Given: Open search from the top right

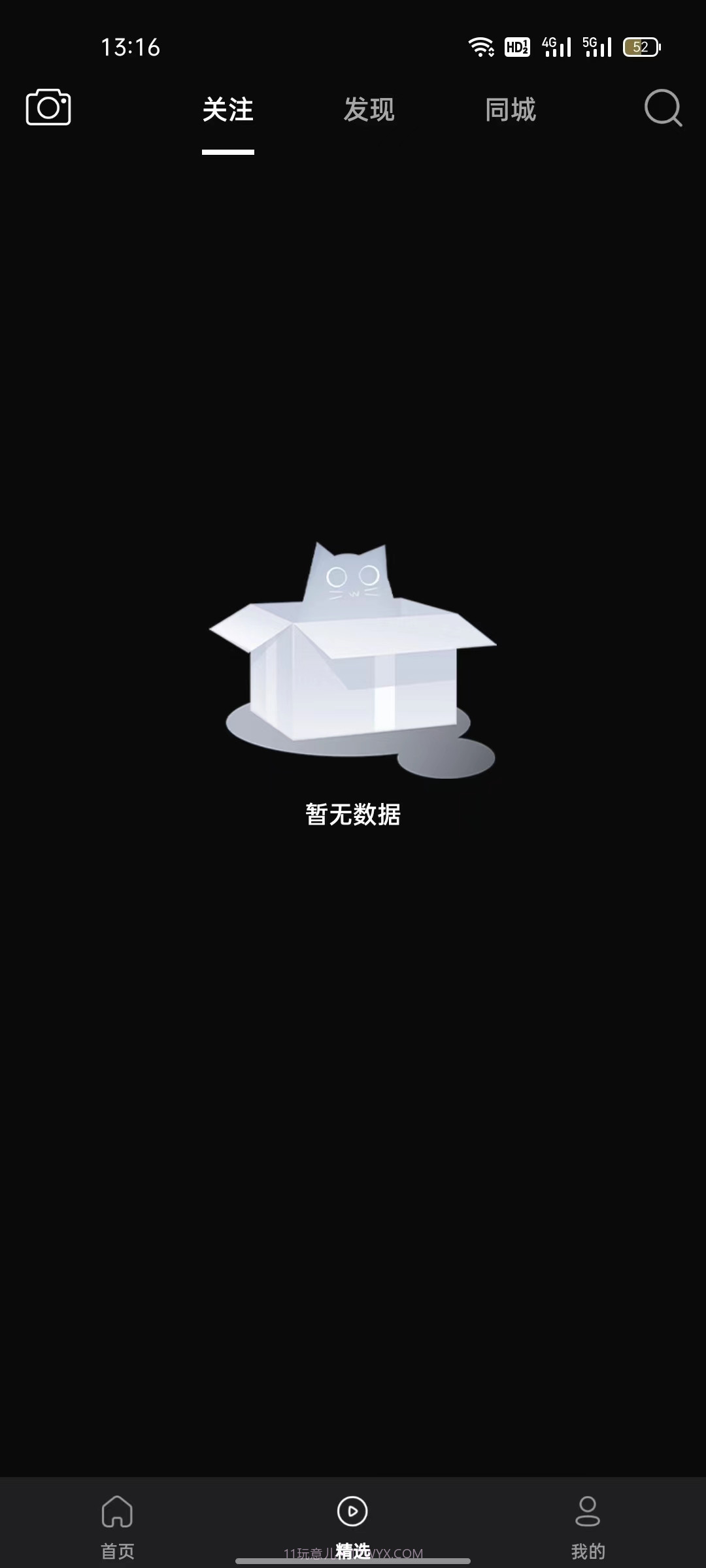Looking at the screenshot, I should (x=663, y=110).
